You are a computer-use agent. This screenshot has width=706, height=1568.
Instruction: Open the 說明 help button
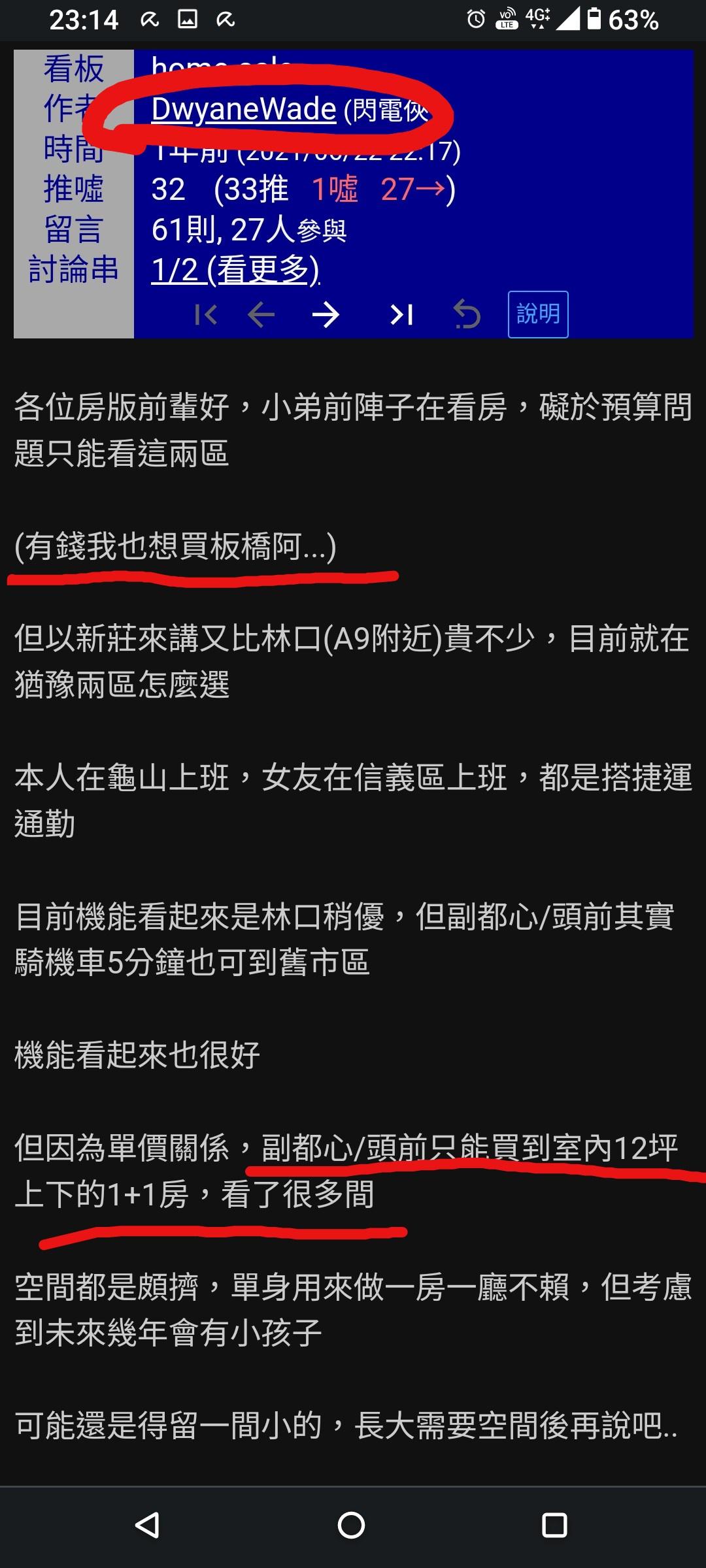point(537,314)
